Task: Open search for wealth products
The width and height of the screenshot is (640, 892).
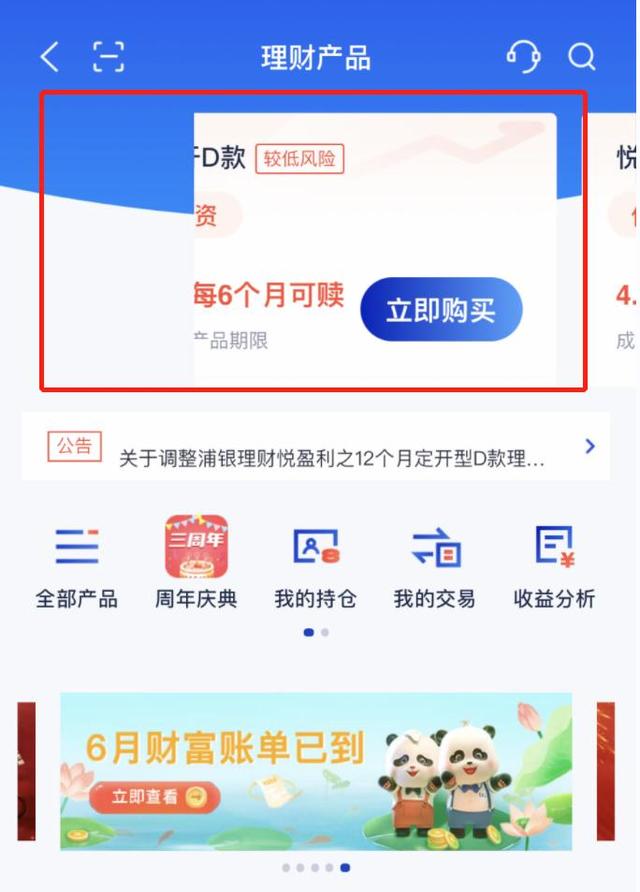Action: point(582,57)
